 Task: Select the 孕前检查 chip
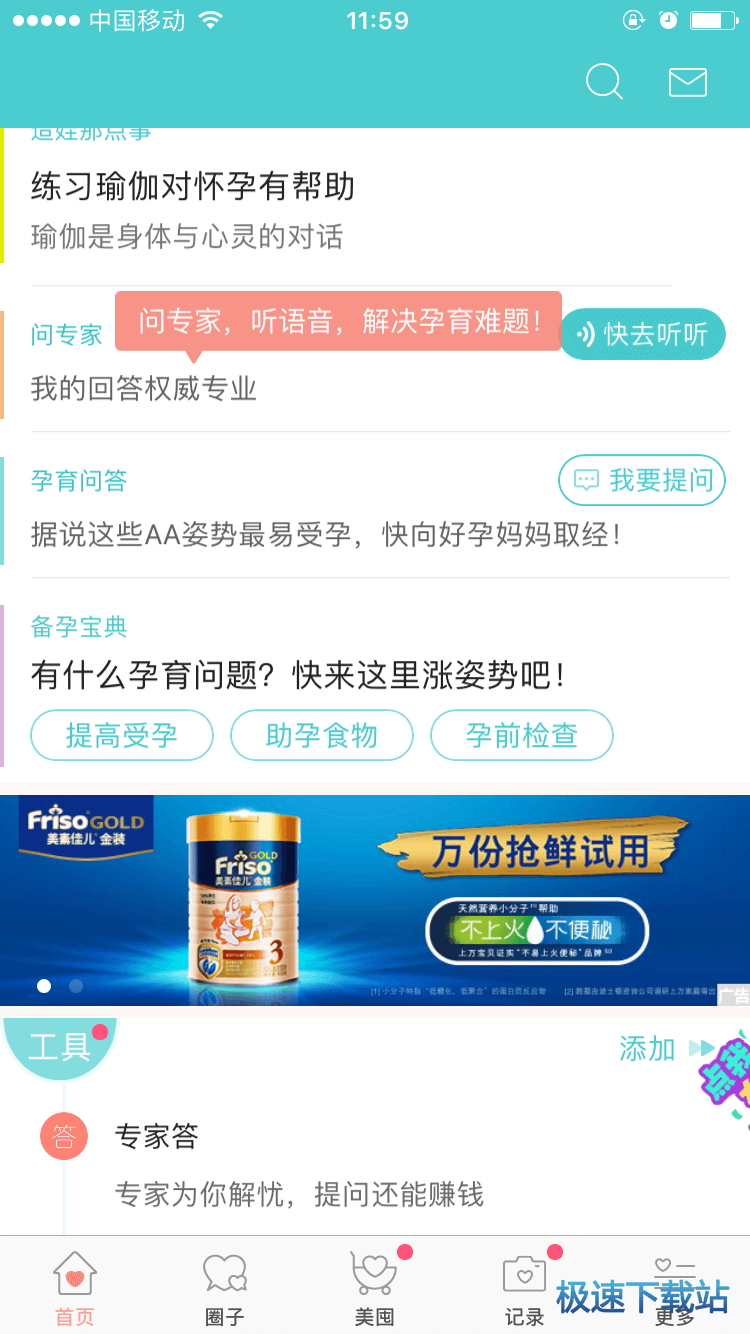tap(522, 736)
